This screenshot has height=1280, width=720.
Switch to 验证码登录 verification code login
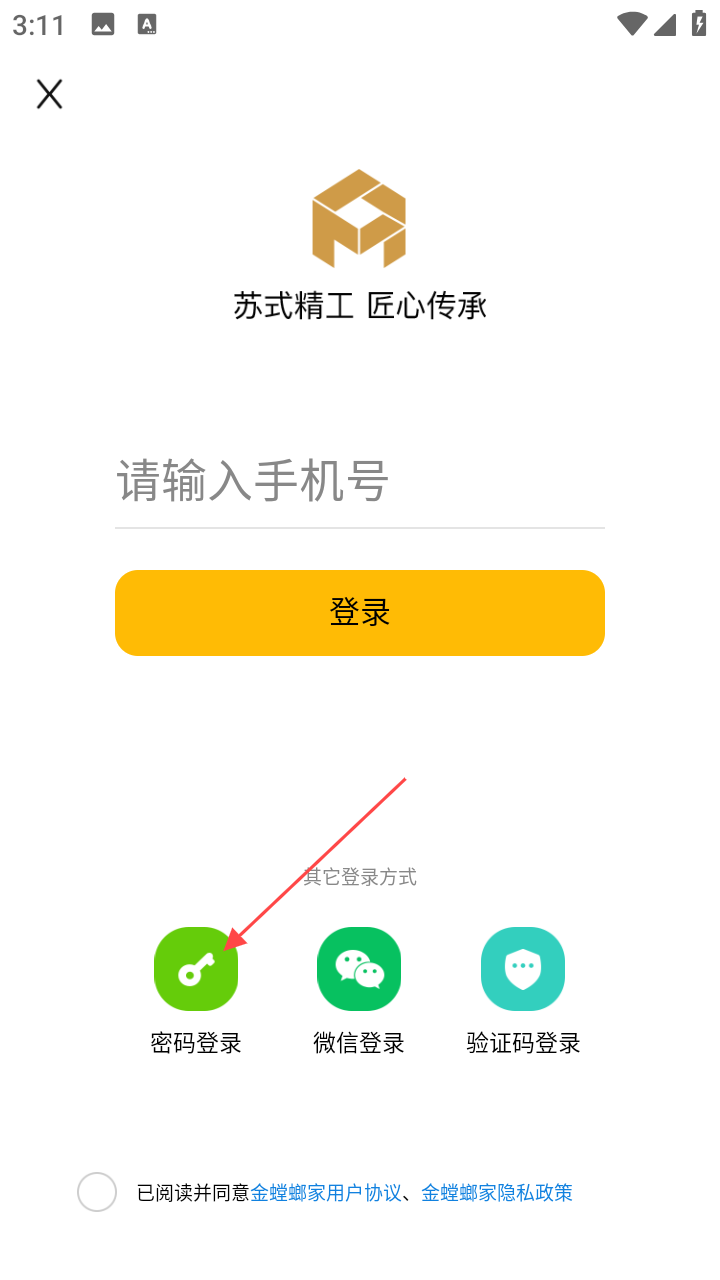point(523,969)
